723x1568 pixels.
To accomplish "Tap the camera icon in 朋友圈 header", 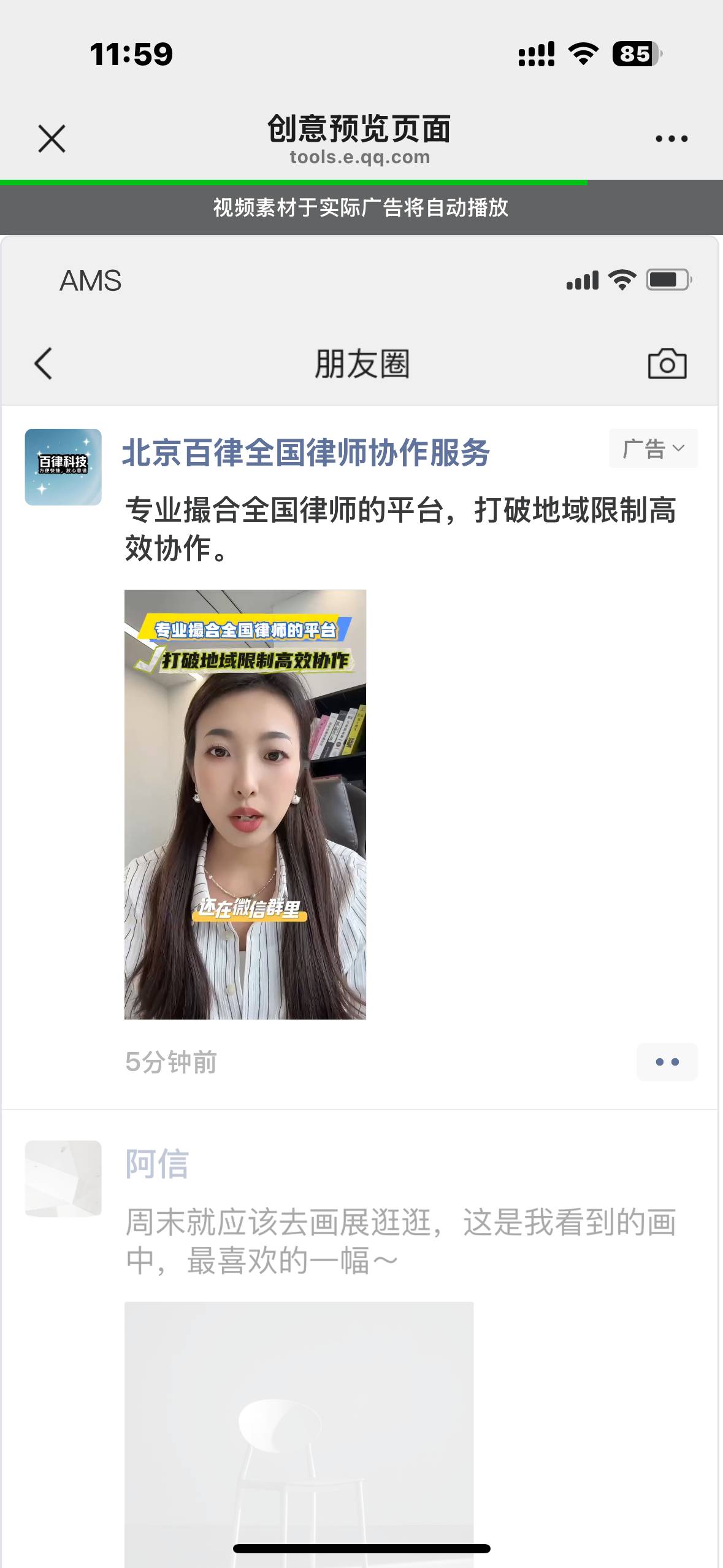I will click(667, 364).
